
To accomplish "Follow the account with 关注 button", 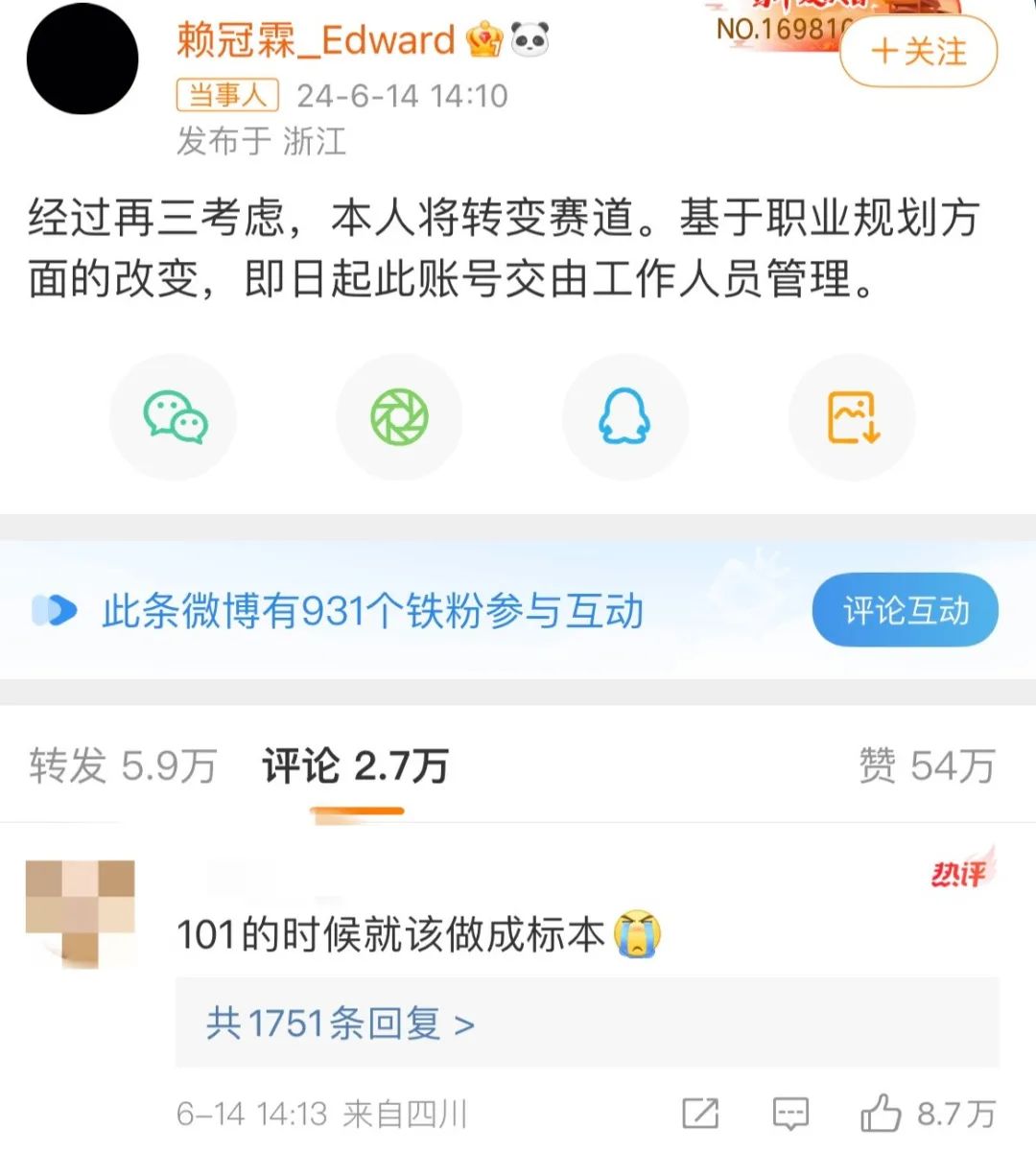I will (x=918, y=52).
